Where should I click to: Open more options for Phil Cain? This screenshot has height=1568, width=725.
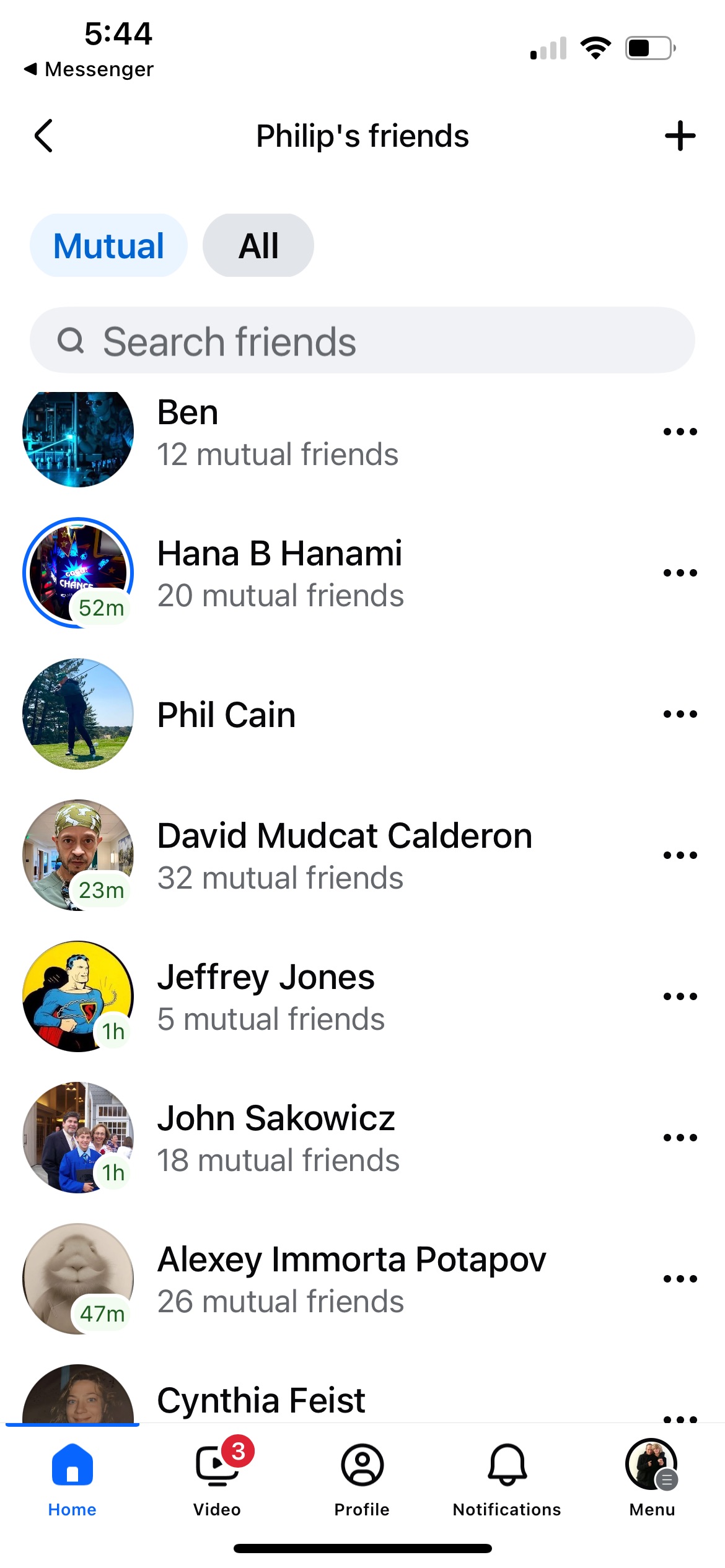pos(680,714)
